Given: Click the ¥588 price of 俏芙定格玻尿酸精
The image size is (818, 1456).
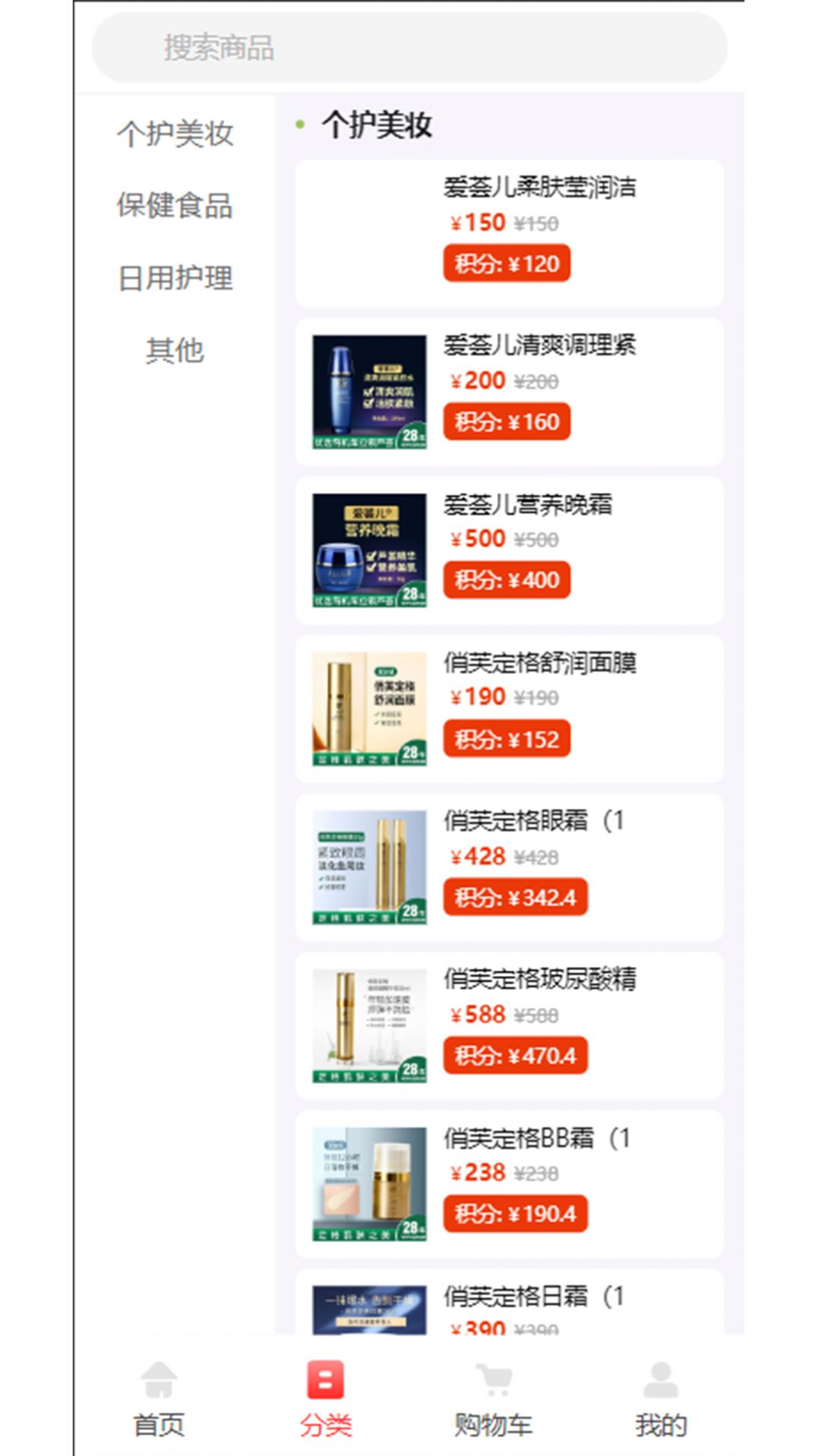Looking at the screenshot, I should point(476,1014).
